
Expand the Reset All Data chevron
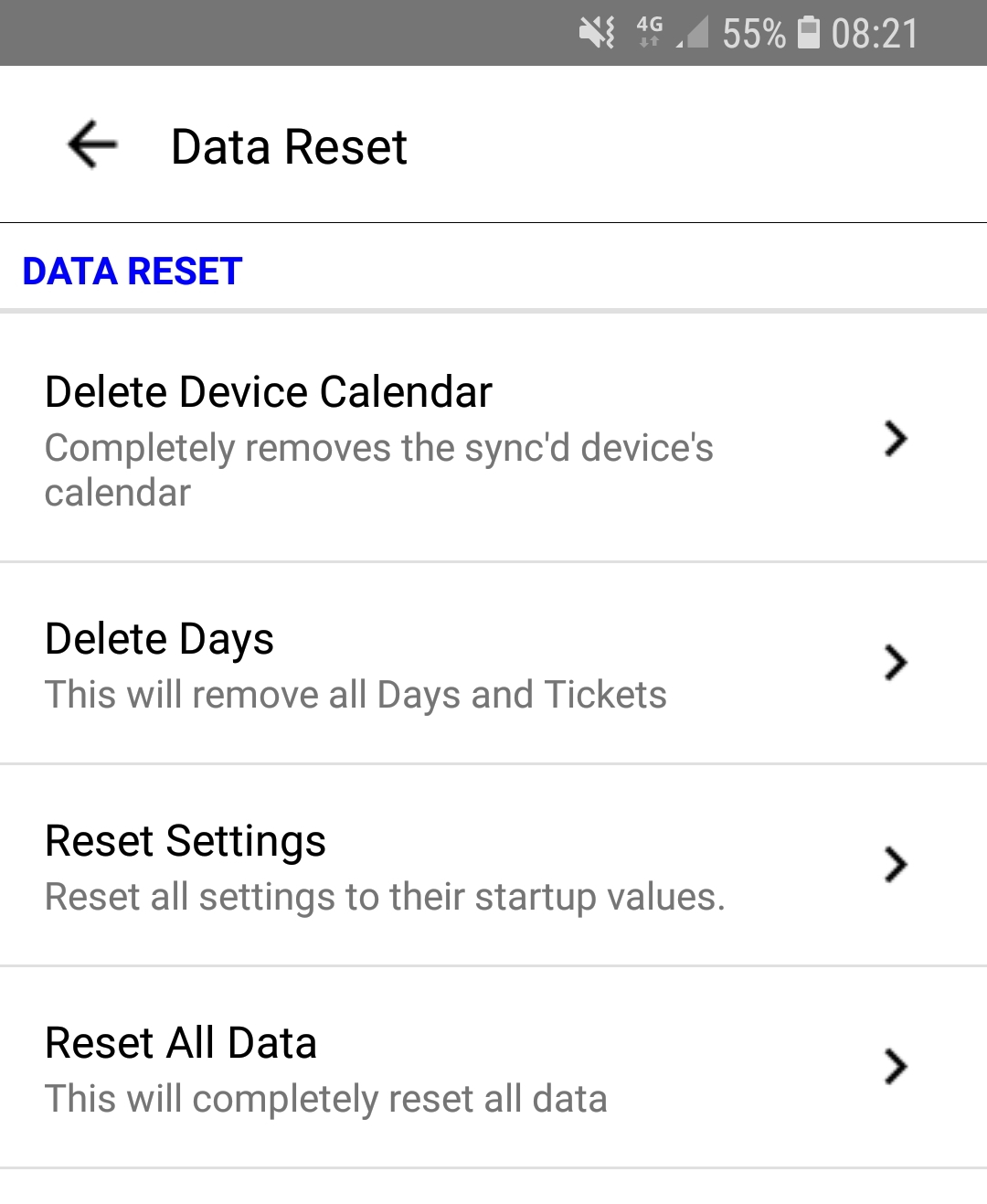point(896,1067)
